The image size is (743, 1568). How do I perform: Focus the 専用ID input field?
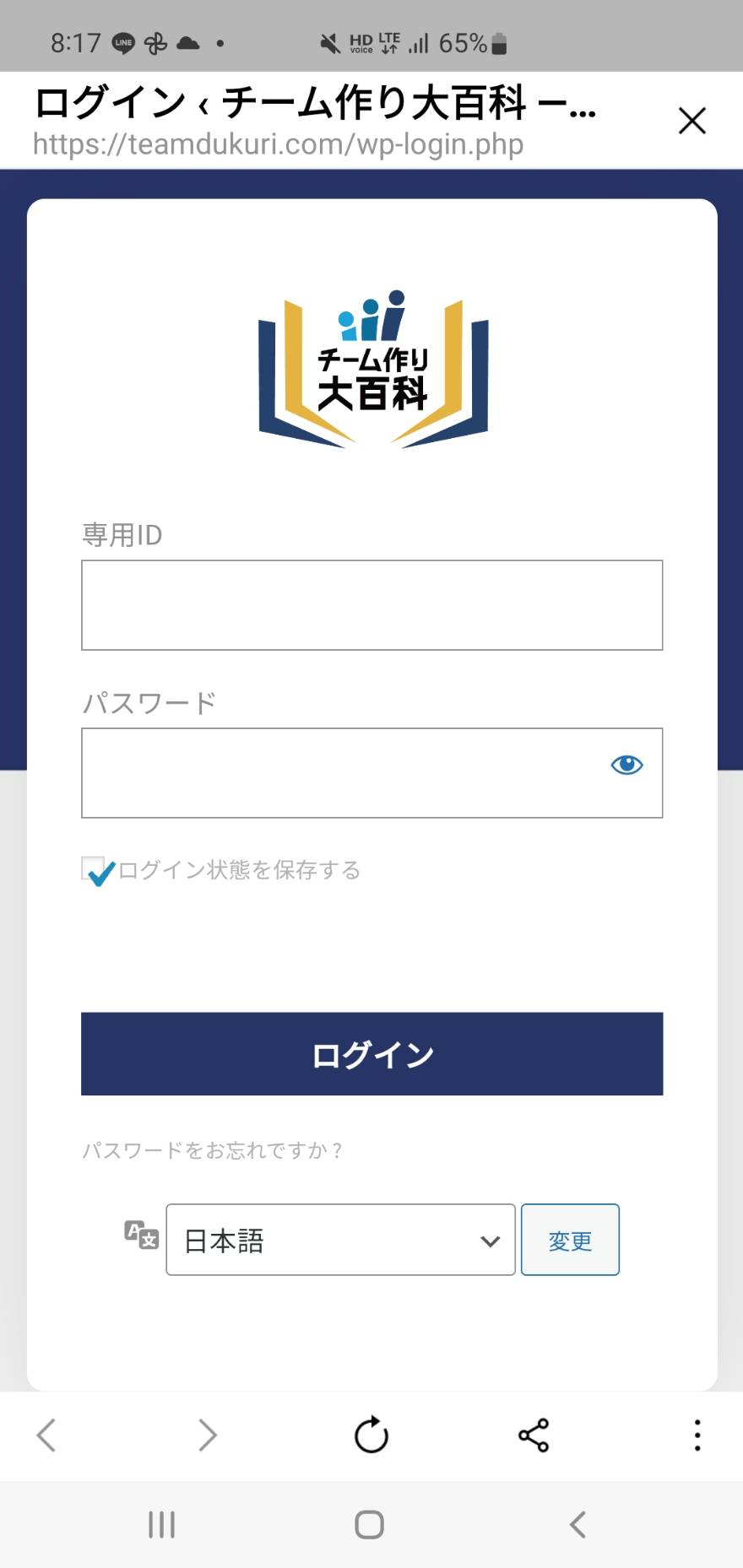click(371, 605)
